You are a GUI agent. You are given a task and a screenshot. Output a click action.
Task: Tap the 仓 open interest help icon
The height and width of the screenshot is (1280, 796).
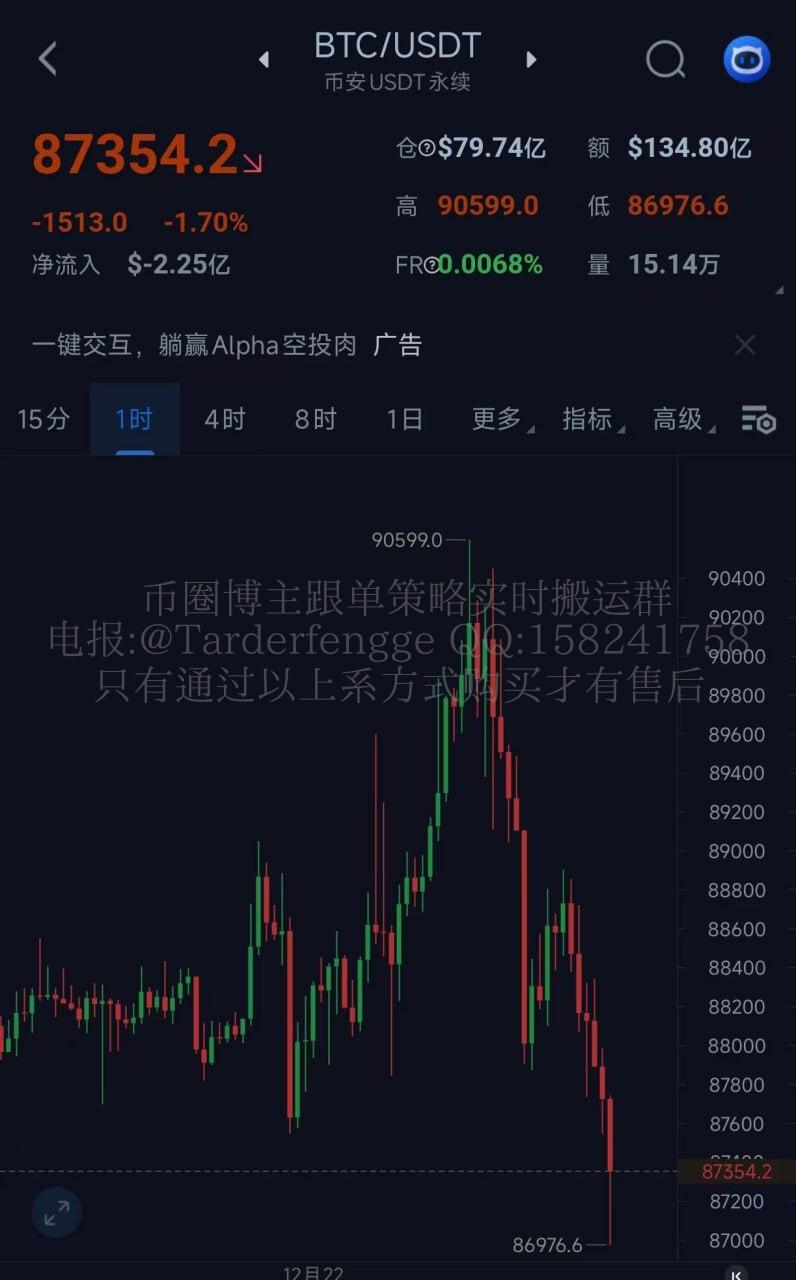(426, 149)
